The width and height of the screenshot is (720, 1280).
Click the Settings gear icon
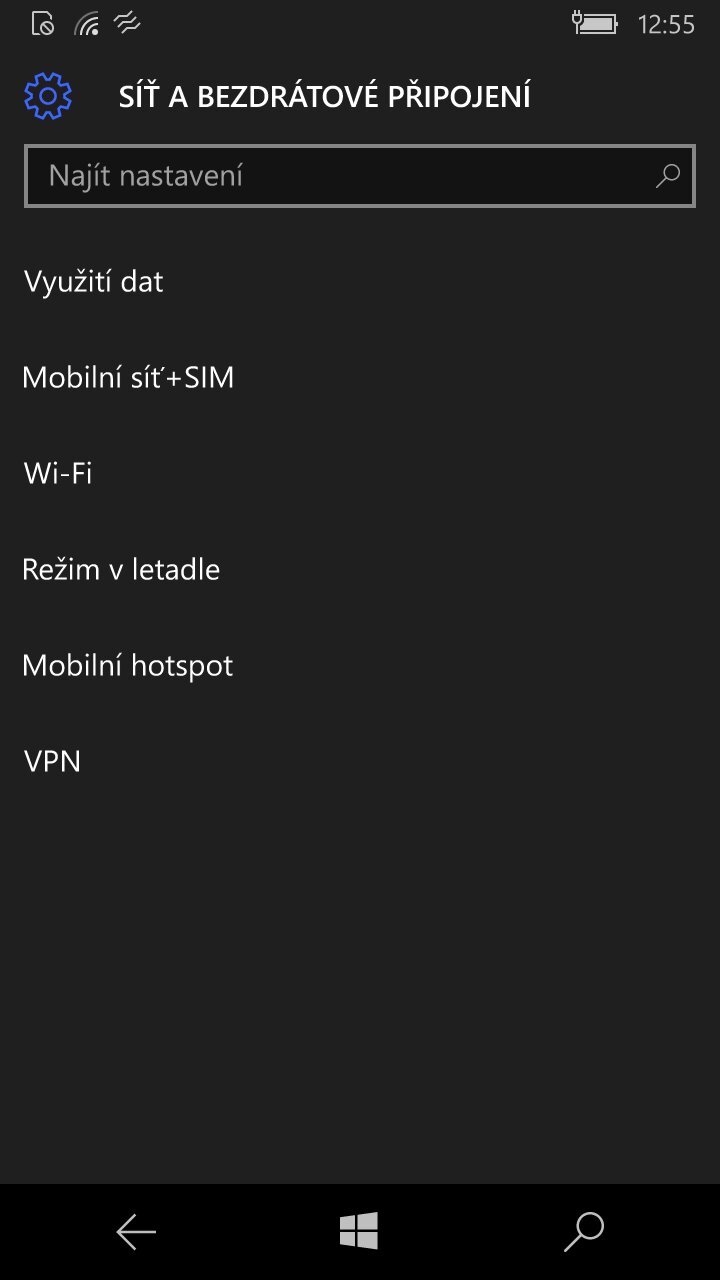coord(47,96)
